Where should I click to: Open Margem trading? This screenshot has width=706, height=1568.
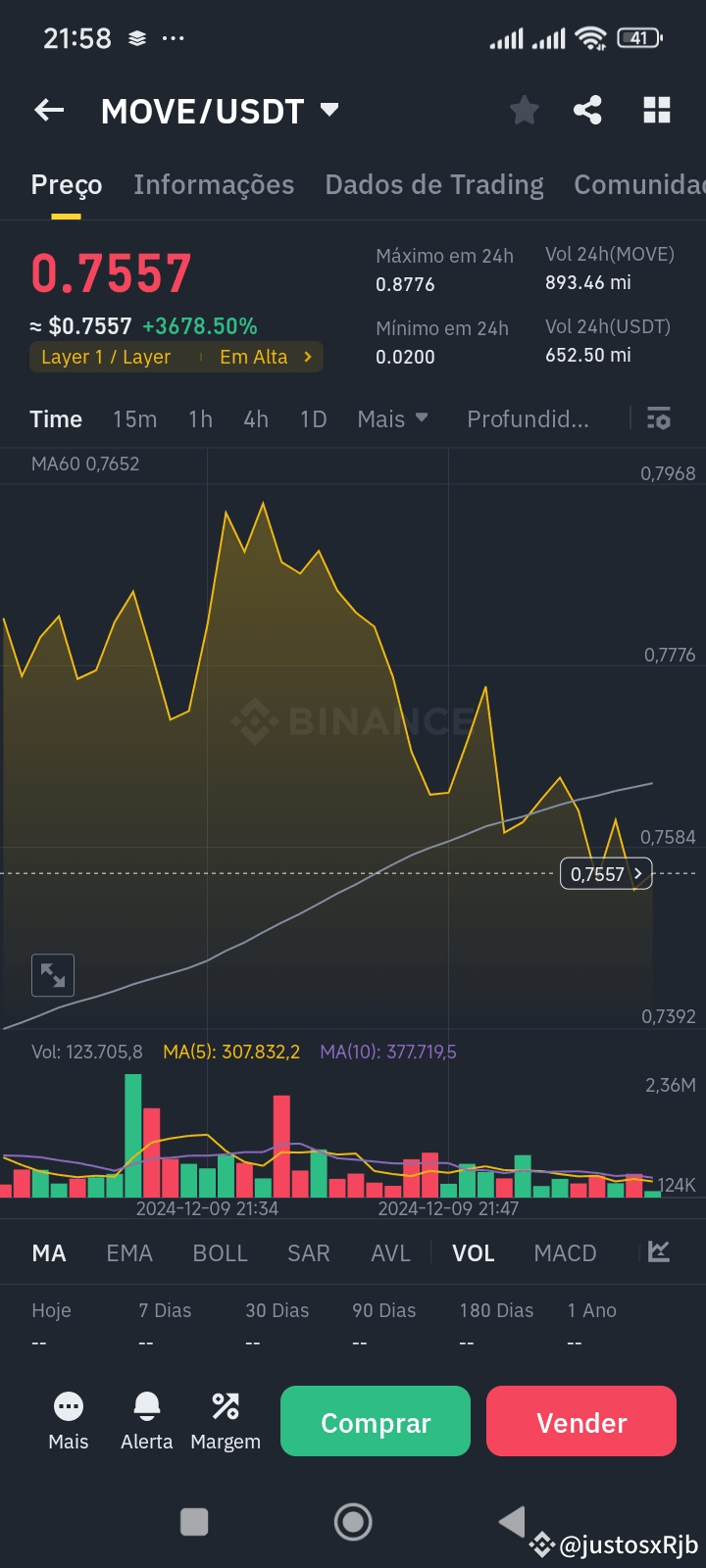[x=226, y=1421]
